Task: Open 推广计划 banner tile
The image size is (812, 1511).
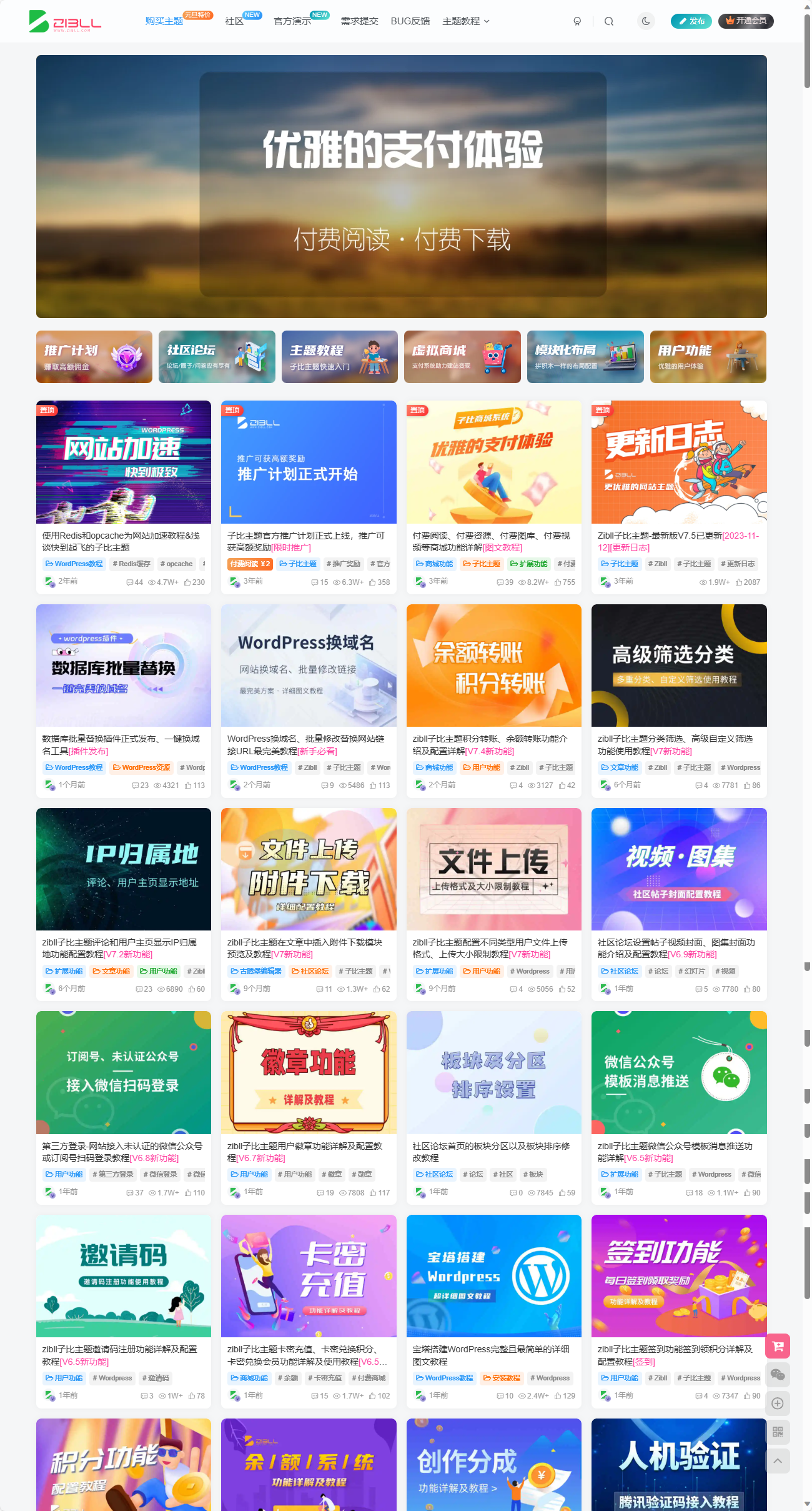Action: pyautogui.click(x=94, y=357)
